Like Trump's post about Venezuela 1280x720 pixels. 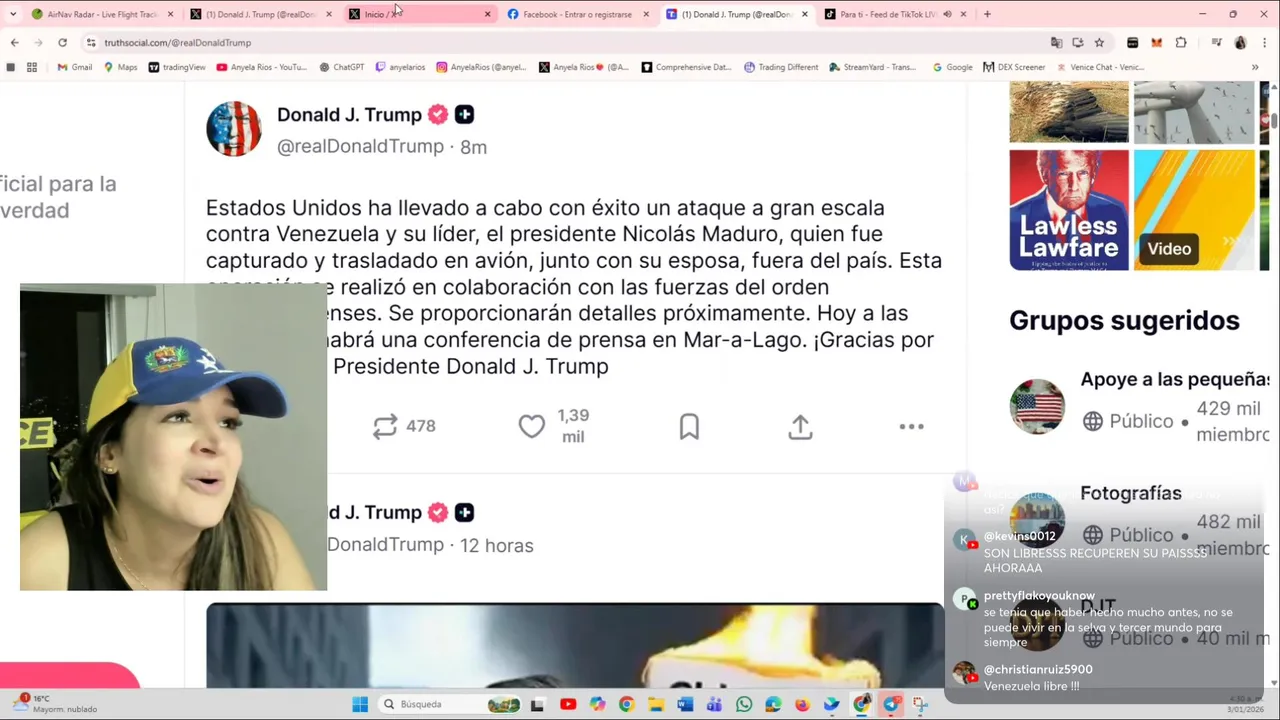(531, 427)
